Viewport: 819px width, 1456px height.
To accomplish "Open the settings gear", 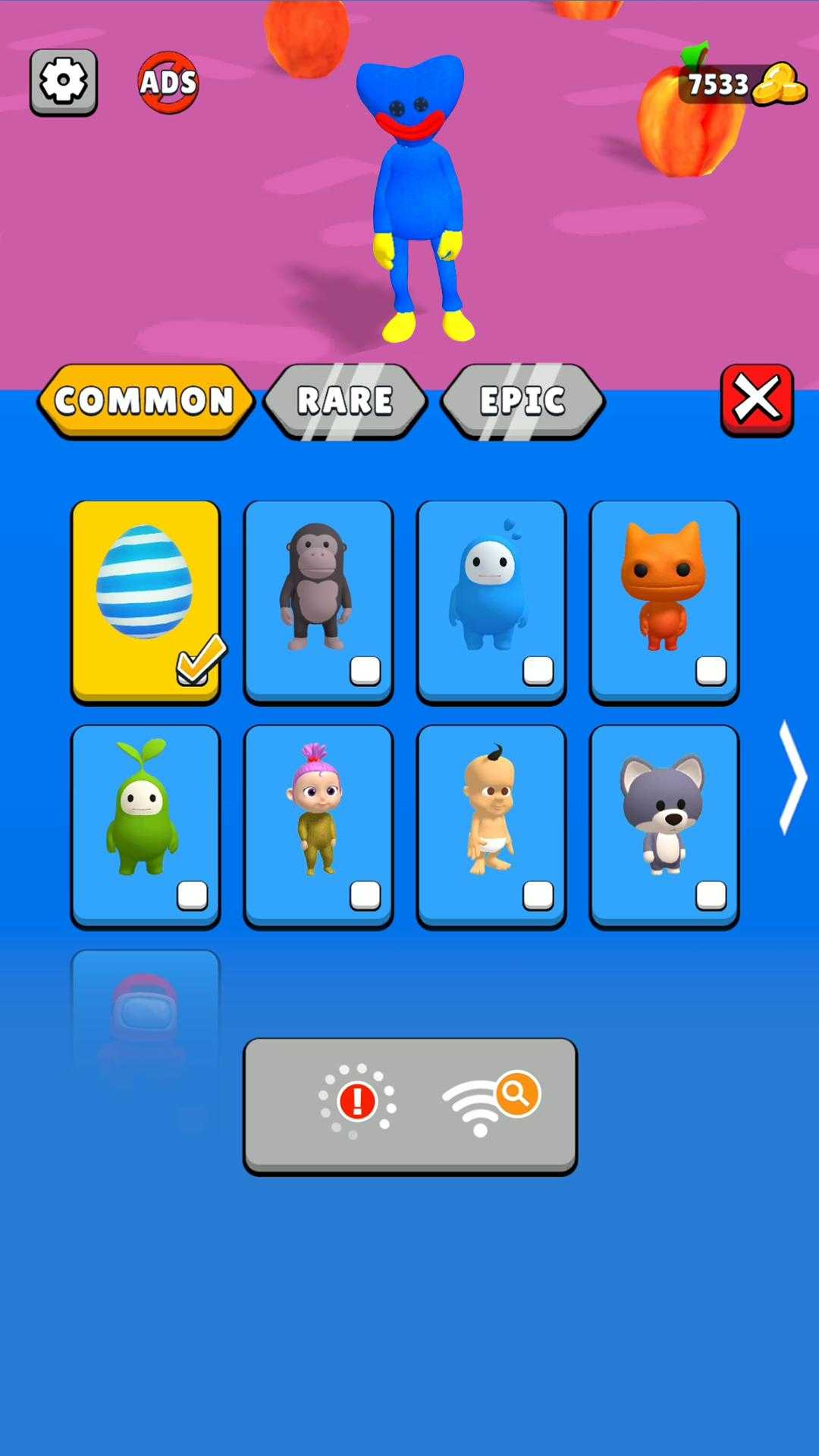I will 63,82.
